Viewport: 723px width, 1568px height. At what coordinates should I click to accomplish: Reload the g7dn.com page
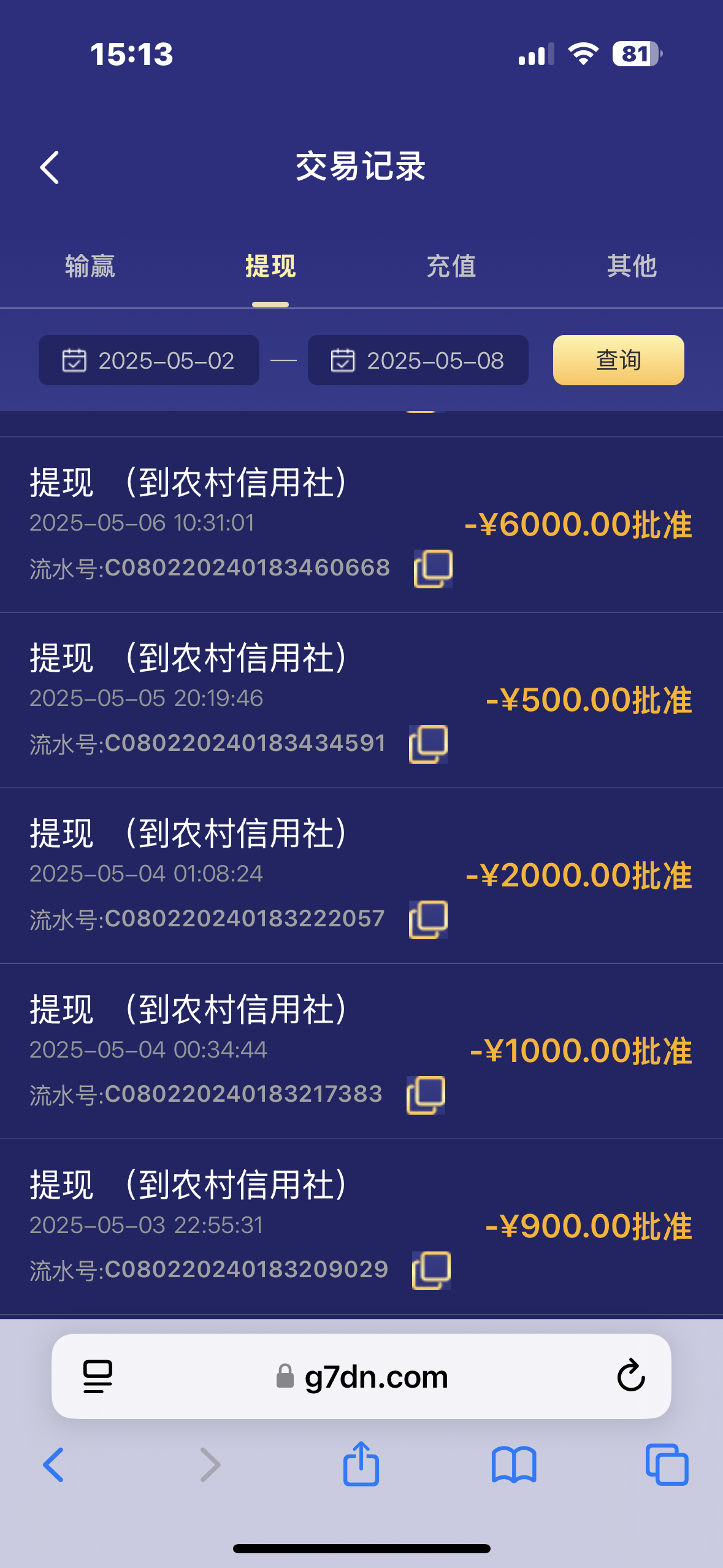631,1376
